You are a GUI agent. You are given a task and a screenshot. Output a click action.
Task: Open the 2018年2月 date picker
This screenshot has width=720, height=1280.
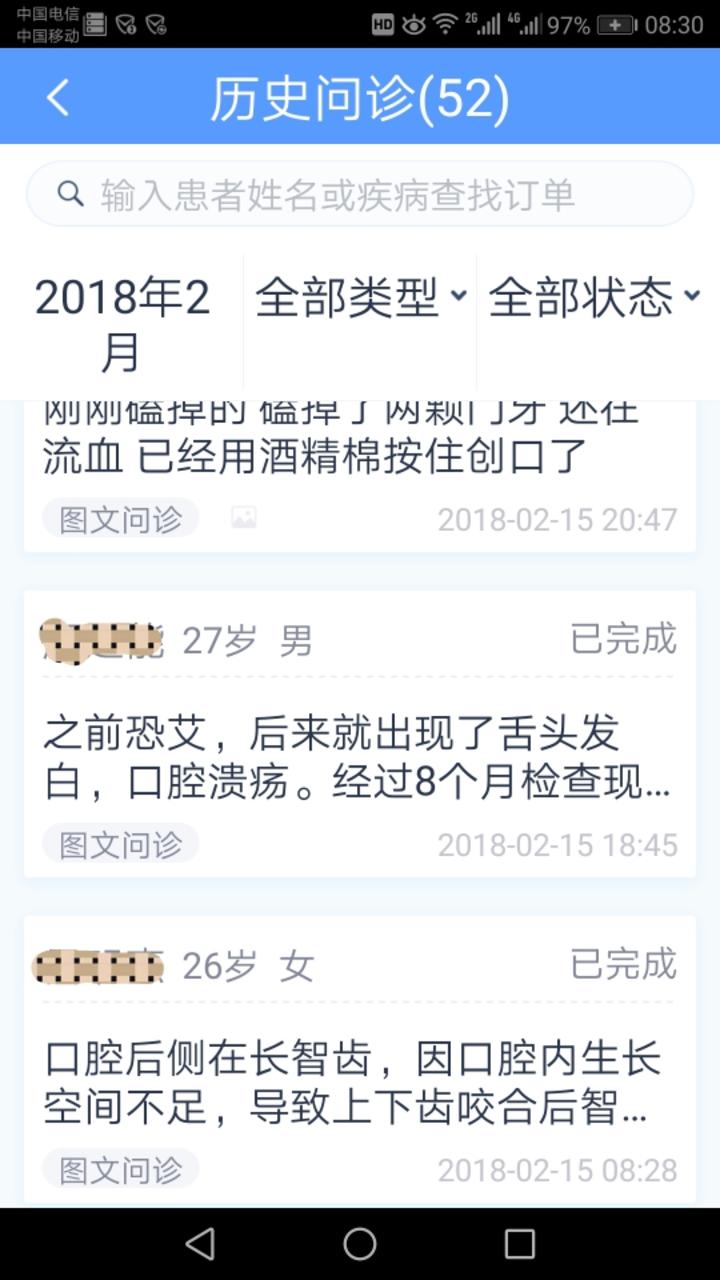click(122, 324)
